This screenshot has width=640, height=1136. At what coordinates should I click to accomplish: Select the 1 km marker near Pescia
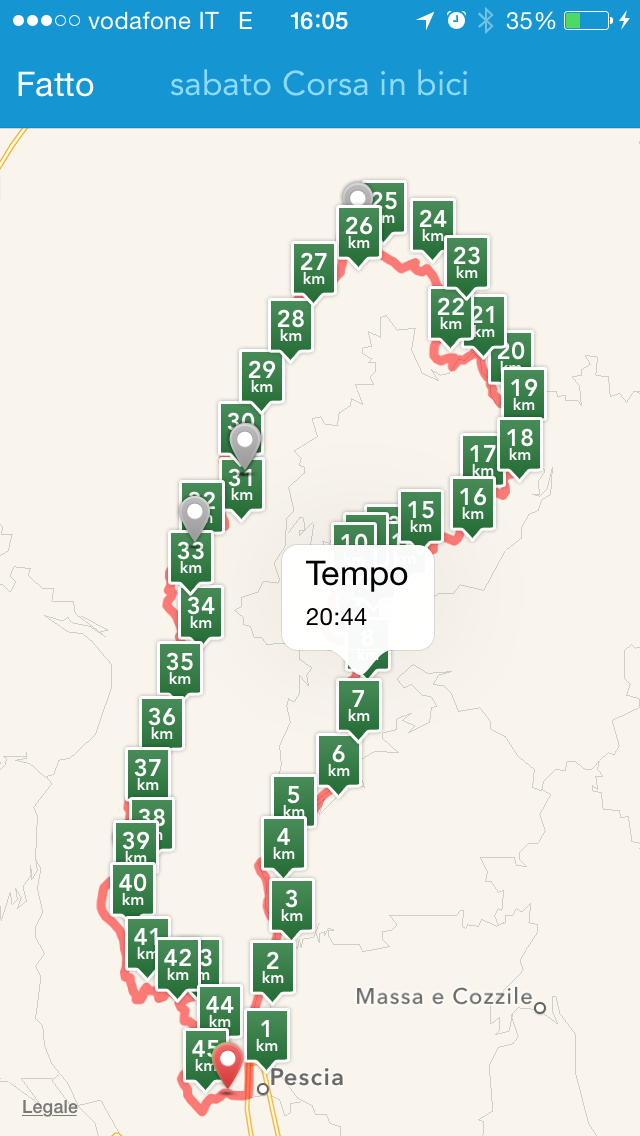coord(267,1036)
